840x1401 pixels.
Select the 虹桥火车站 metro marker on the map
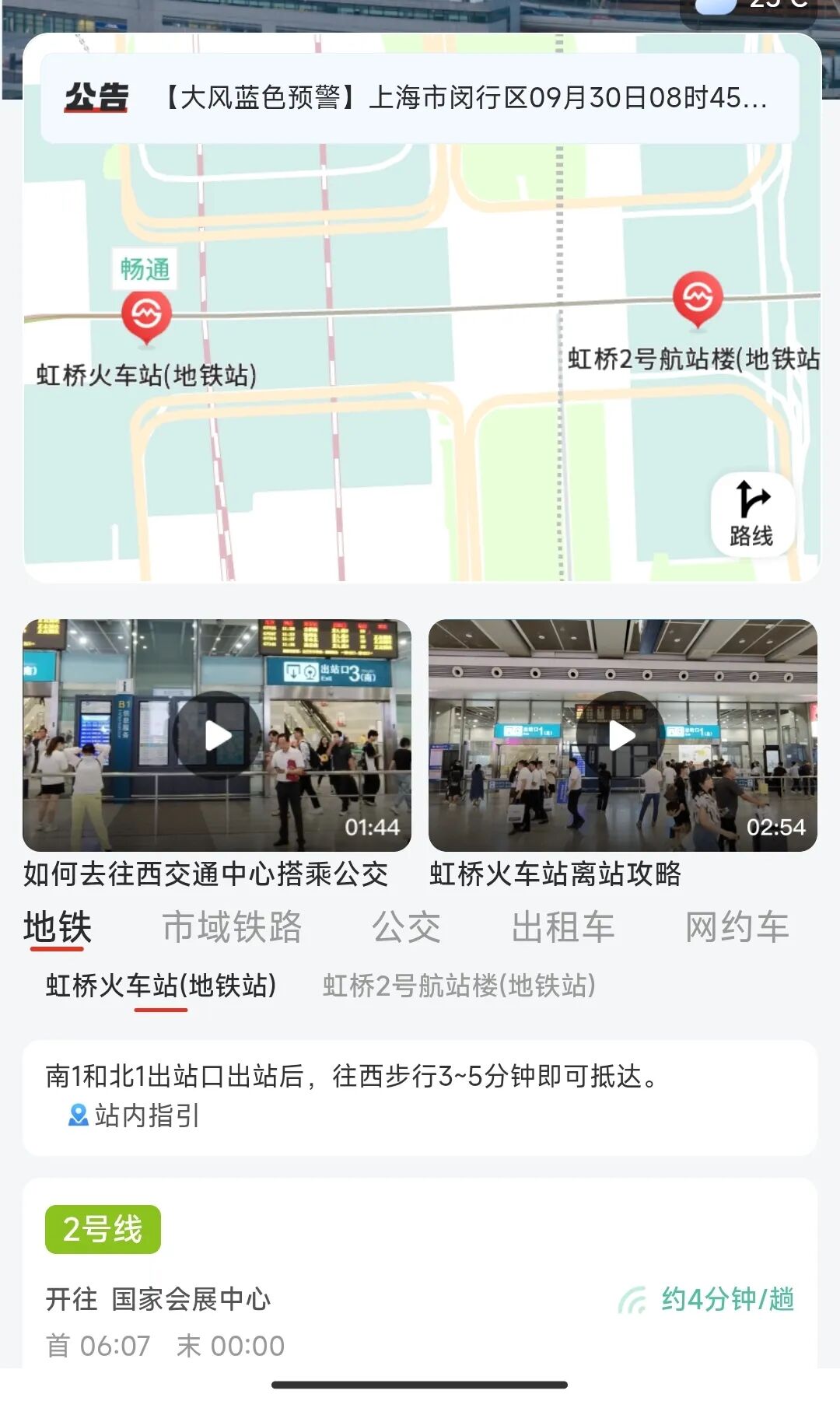[146, 315]
